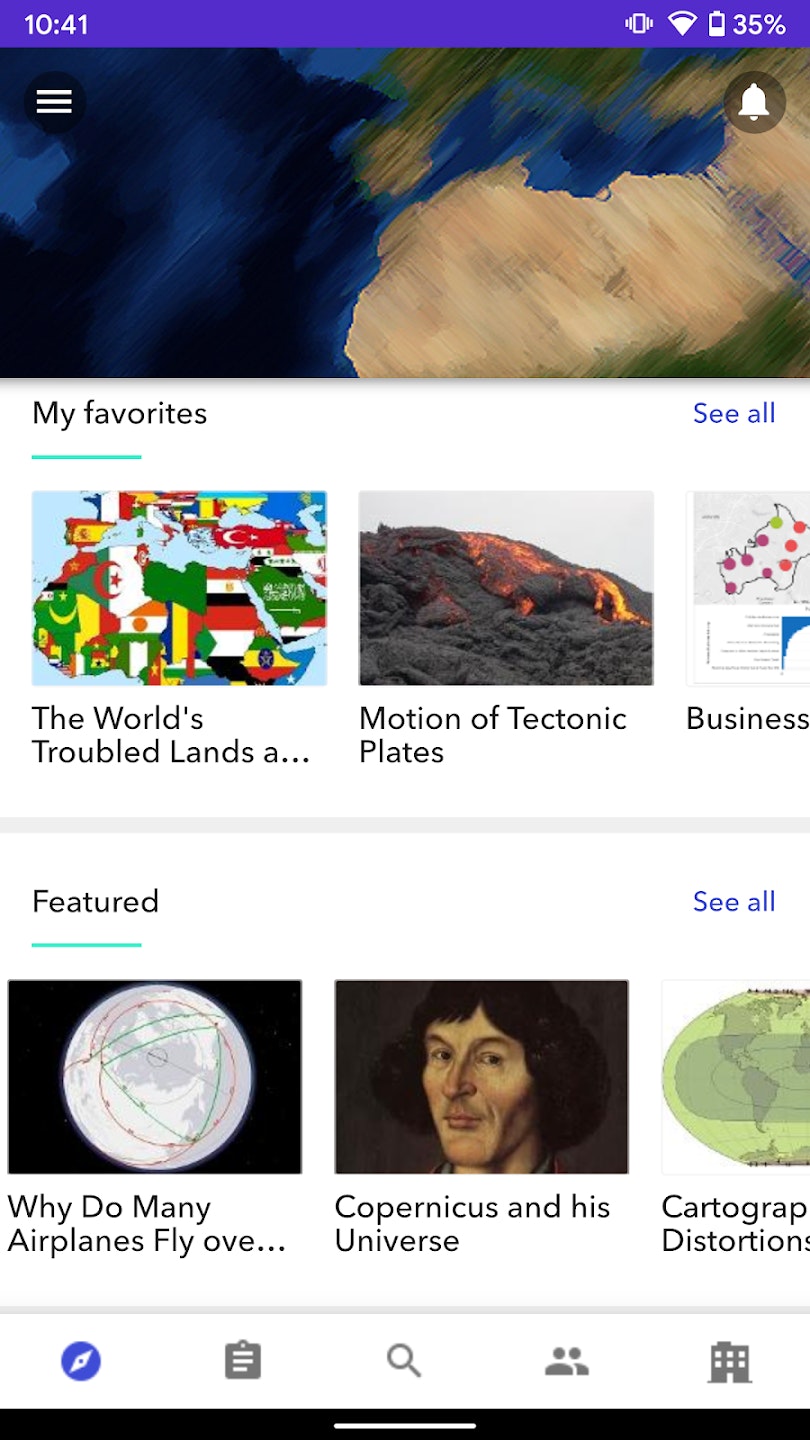Open the My favorites section header
The height and width of the screenshot is (1440, 810).
click(119, 413)
